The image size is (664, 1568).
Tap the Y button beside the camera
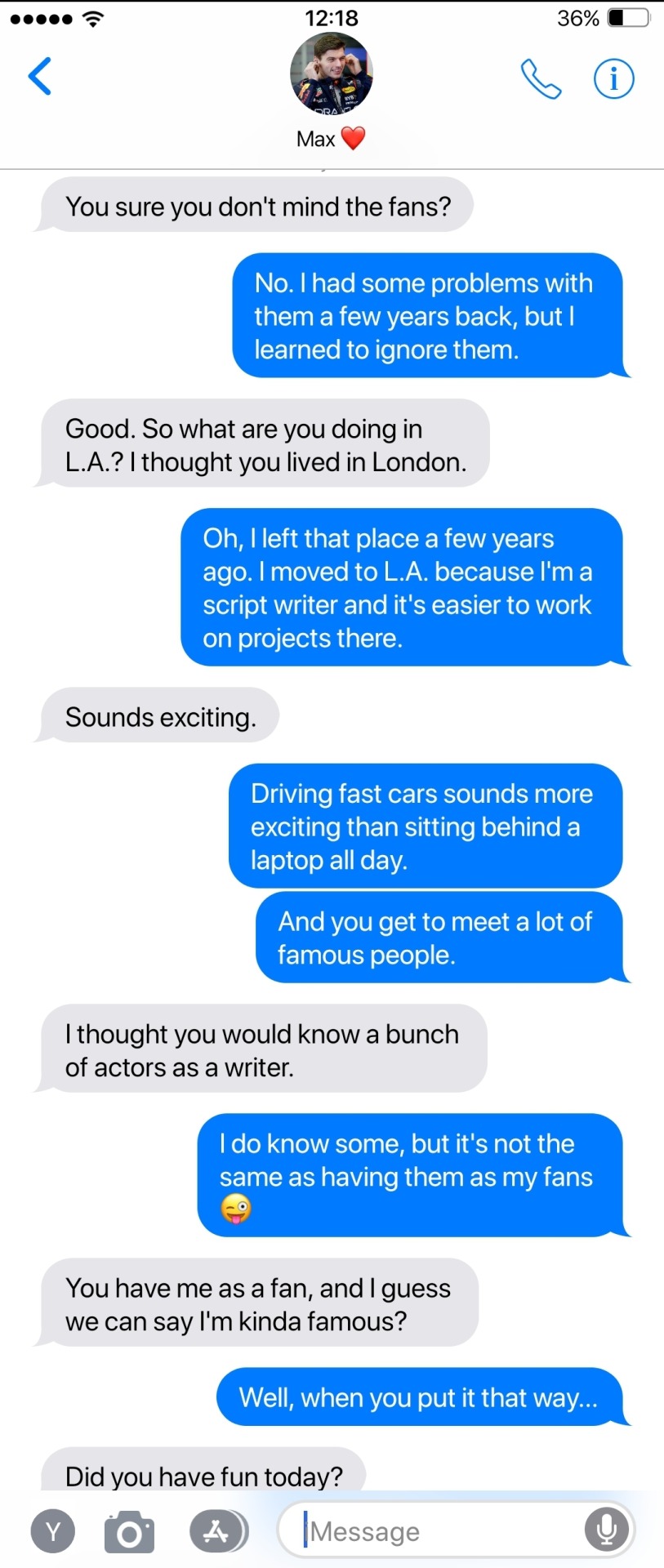click(x=53, y=1531)
